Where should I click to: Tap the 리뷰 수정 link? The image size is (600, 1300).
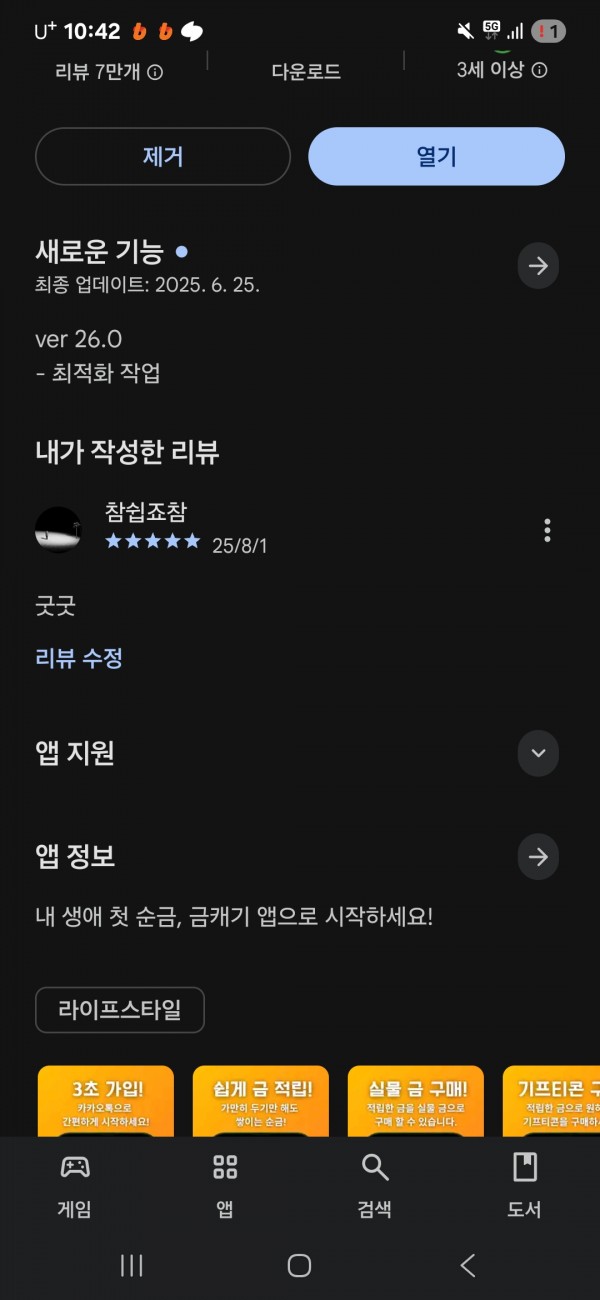pyautogui.click(x=79, y=658)
